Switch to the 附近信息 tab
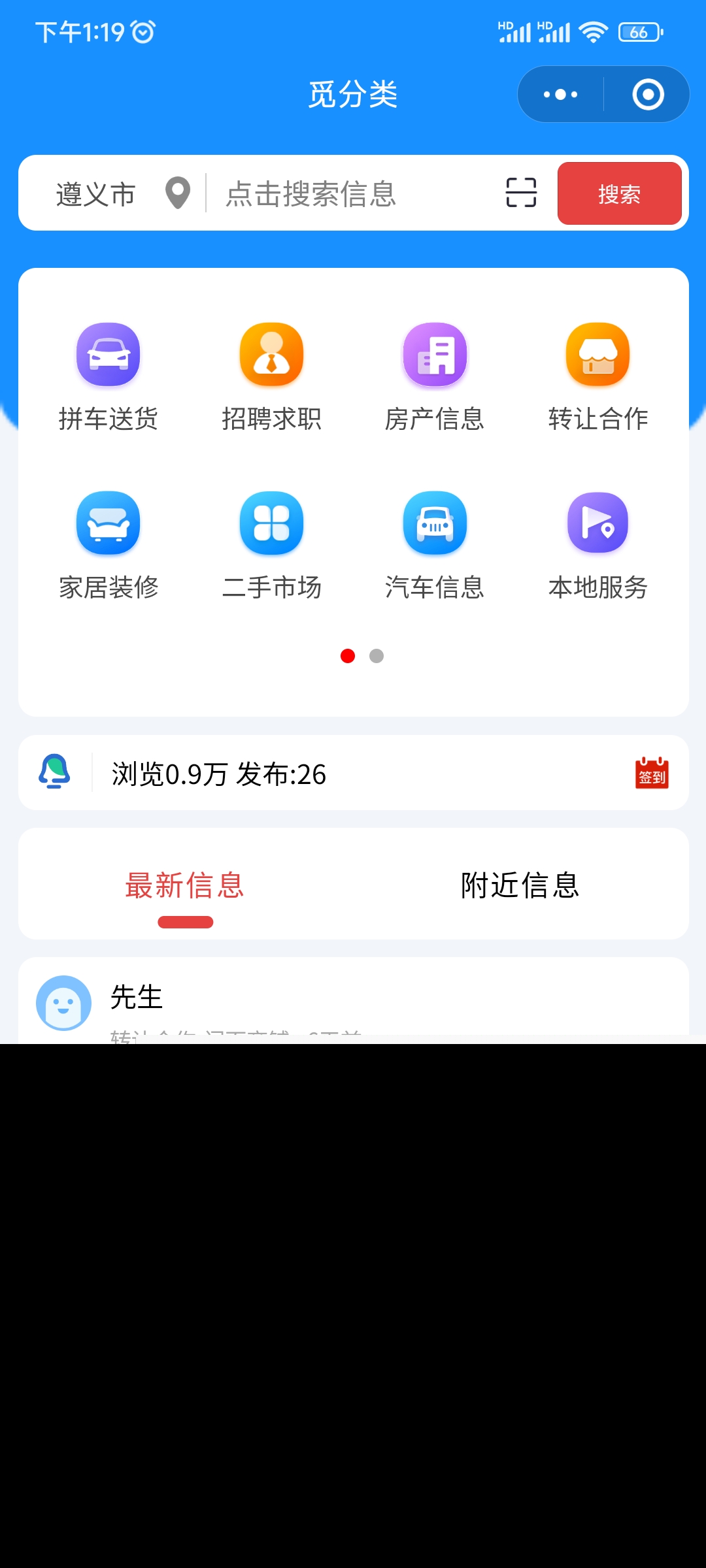Screen dimensions: 706x1568 click(520, 886)
